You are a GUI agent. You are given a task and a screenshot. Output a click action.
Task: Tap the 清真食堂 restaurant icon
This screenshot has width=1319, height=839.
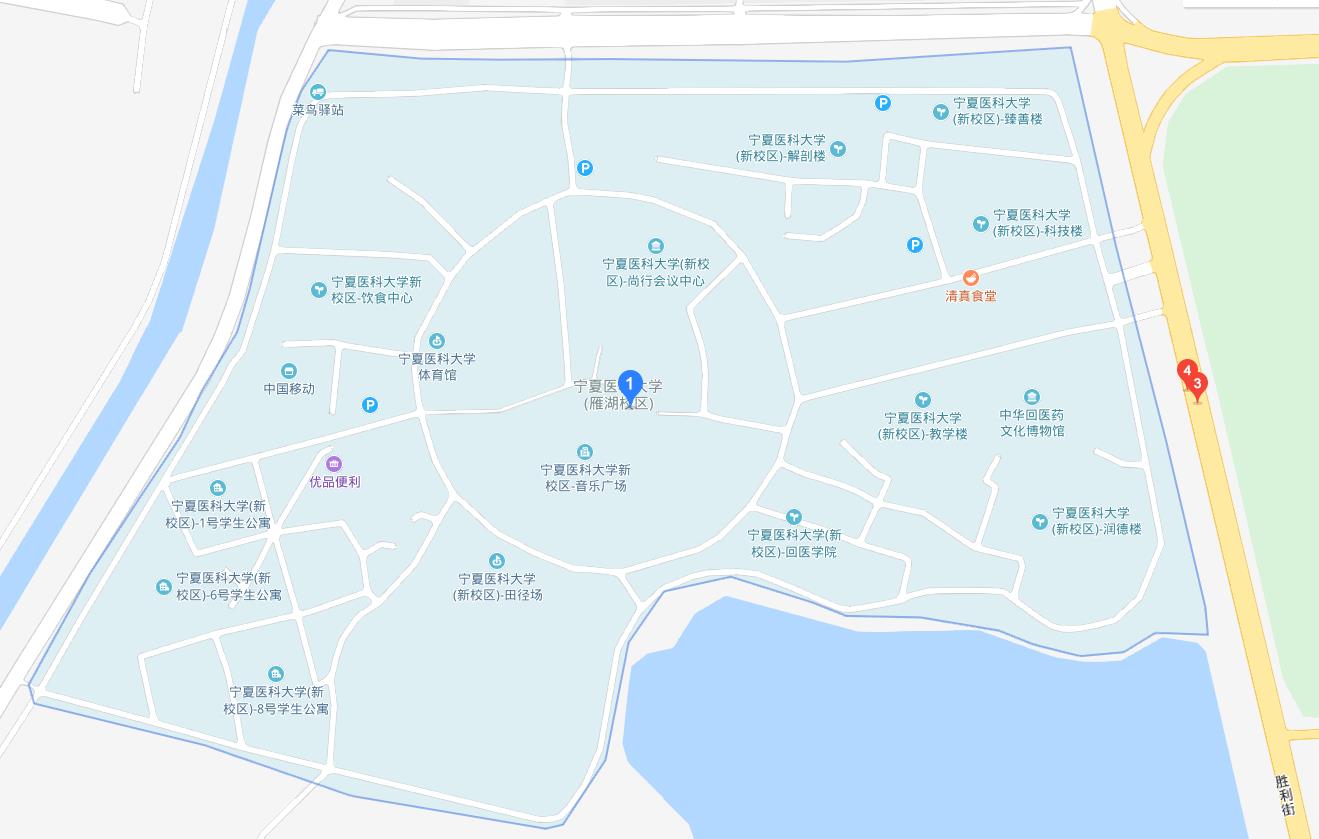(x=970, y=277)
